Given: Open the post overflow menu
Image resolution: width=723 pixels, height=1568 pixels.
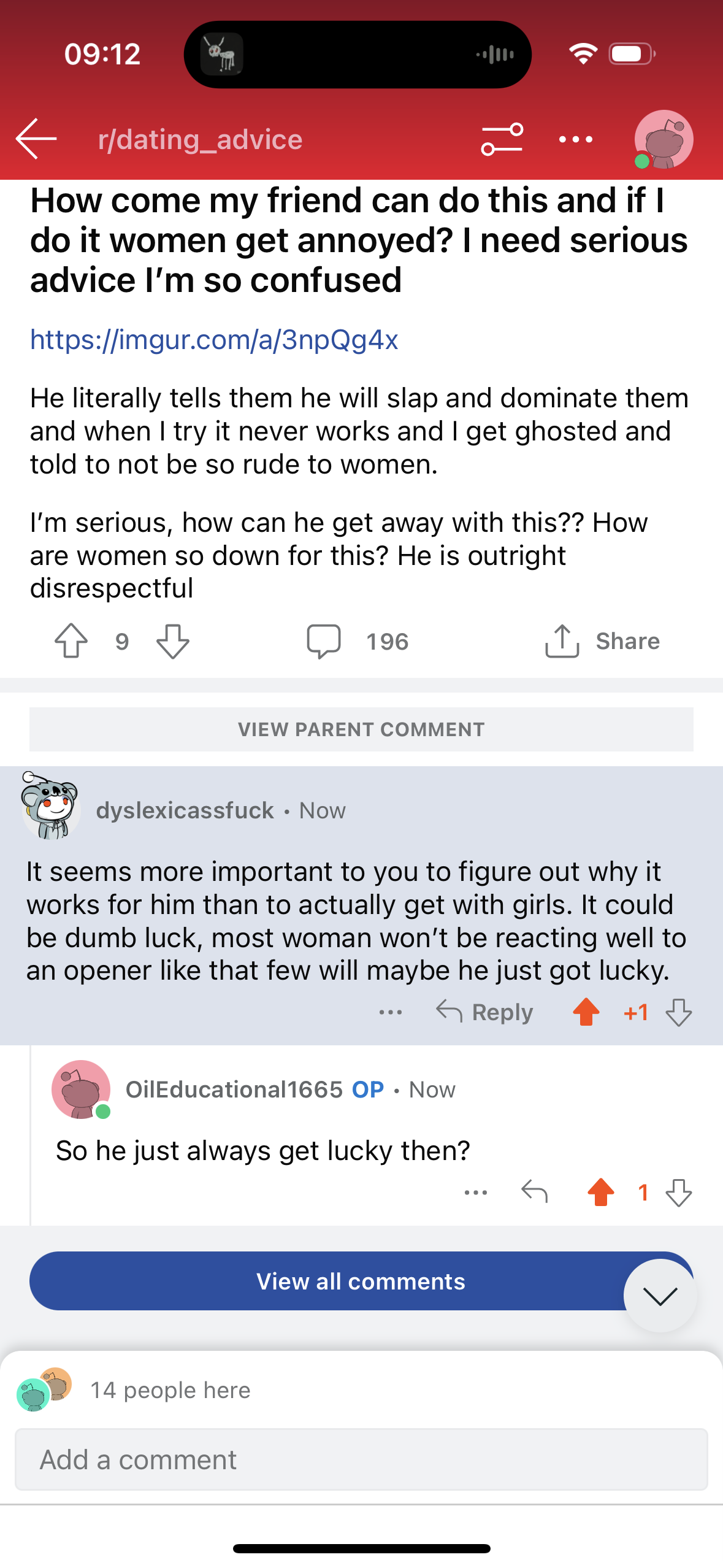Looking at the screenshot, I should 576,140.
